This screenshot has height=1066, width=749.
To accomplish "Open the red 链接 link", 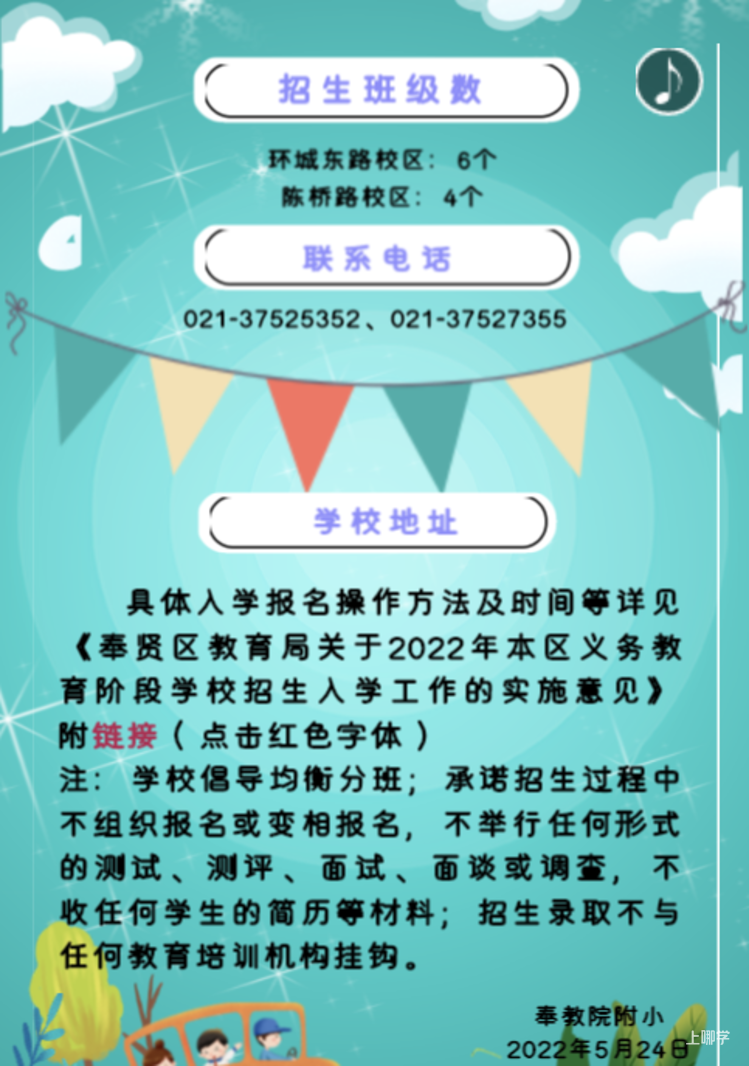I will (x=125, y=737).
